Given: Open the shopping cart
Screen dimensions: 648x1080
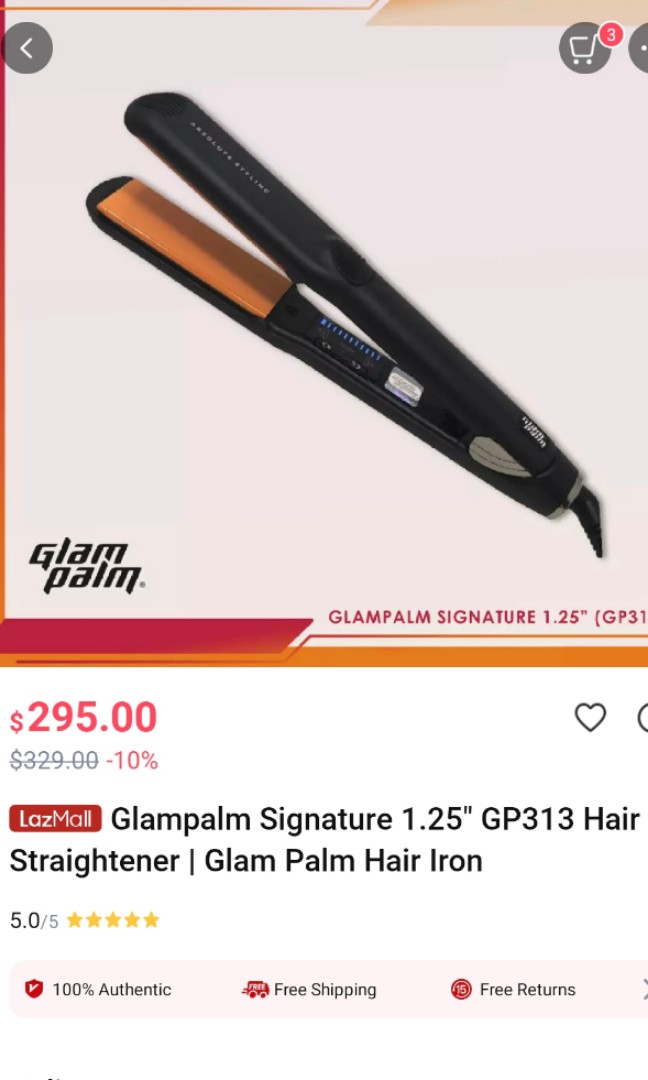Looking at the screenshot, I should pos(585,48).
